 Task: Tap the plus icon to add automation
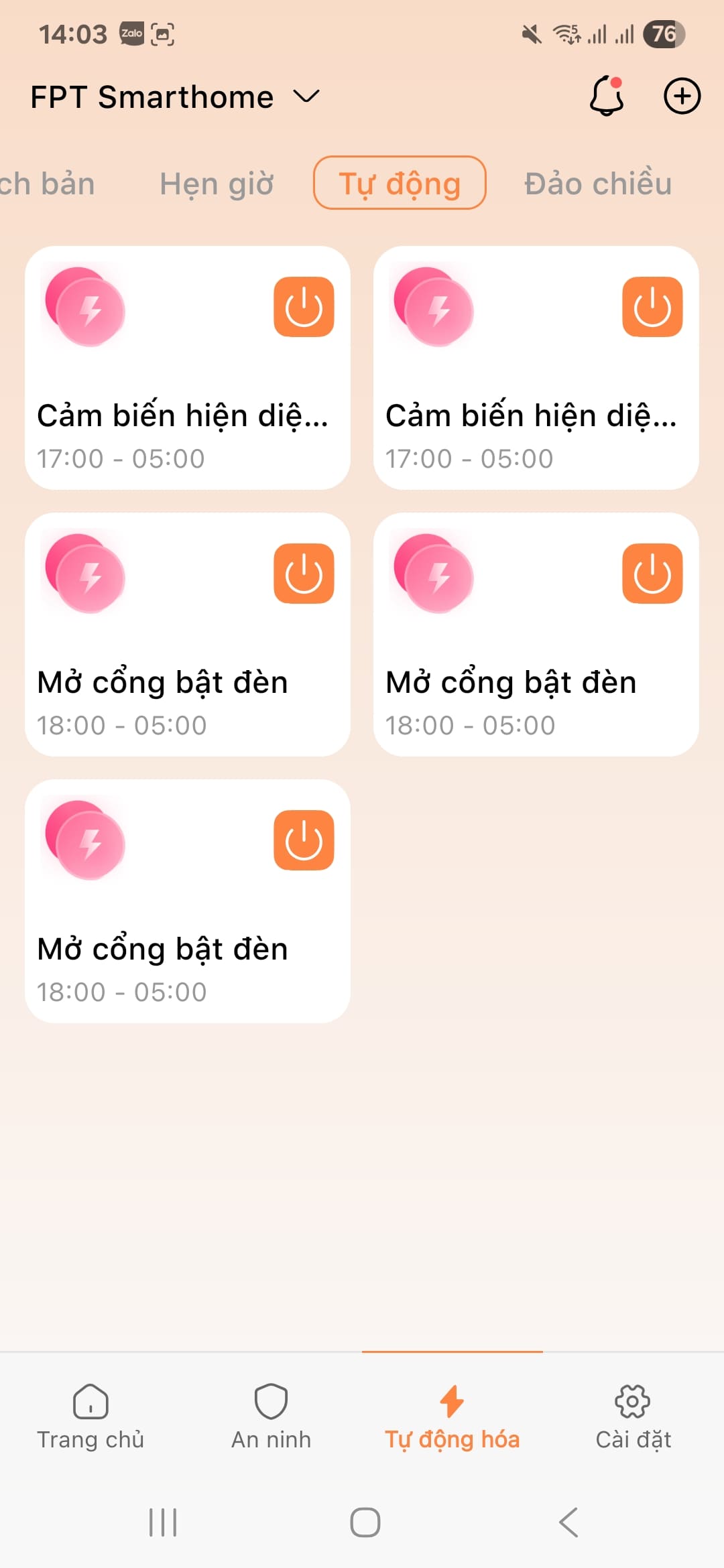point(682,96)
